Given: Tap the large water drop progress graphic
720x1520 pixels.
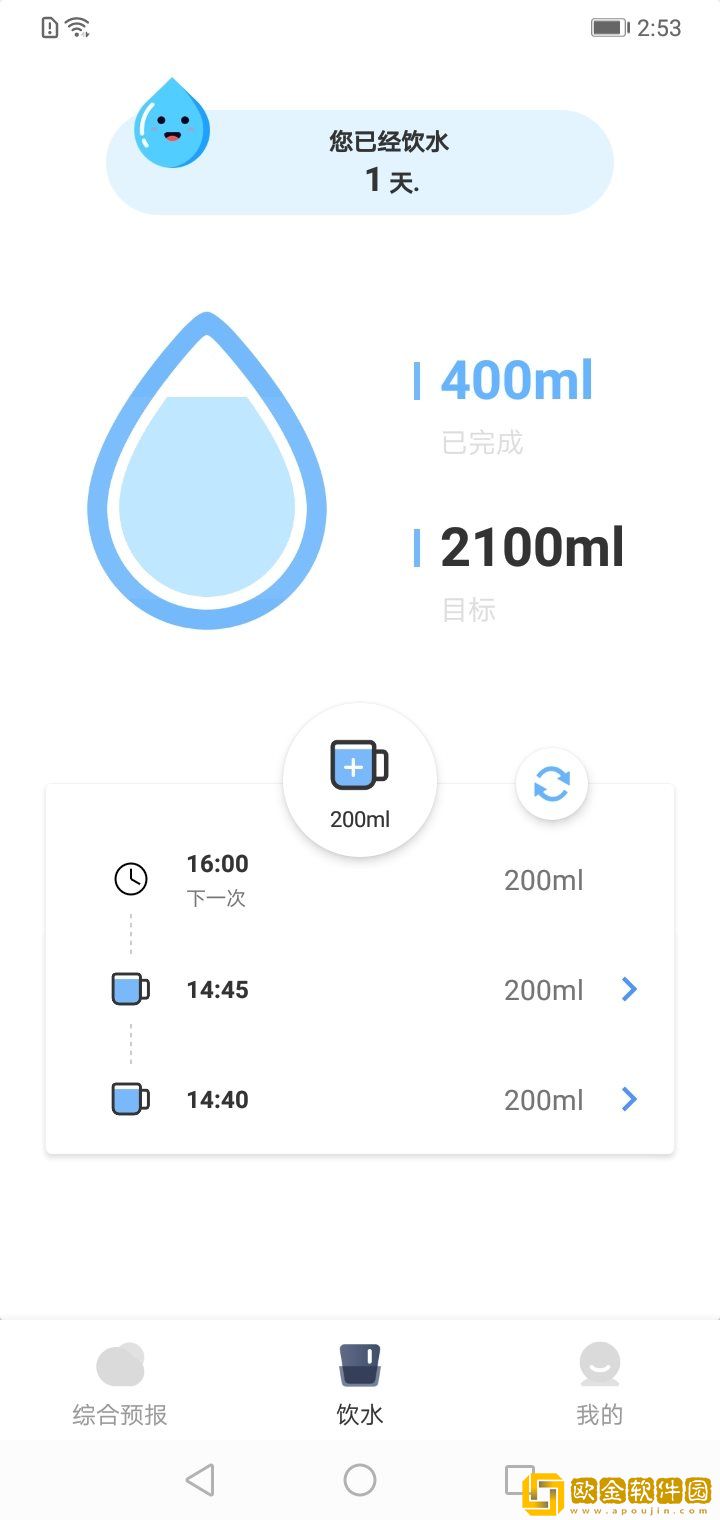Looking at the screenshot, I should pyautogui.click(x=207, y=470).
